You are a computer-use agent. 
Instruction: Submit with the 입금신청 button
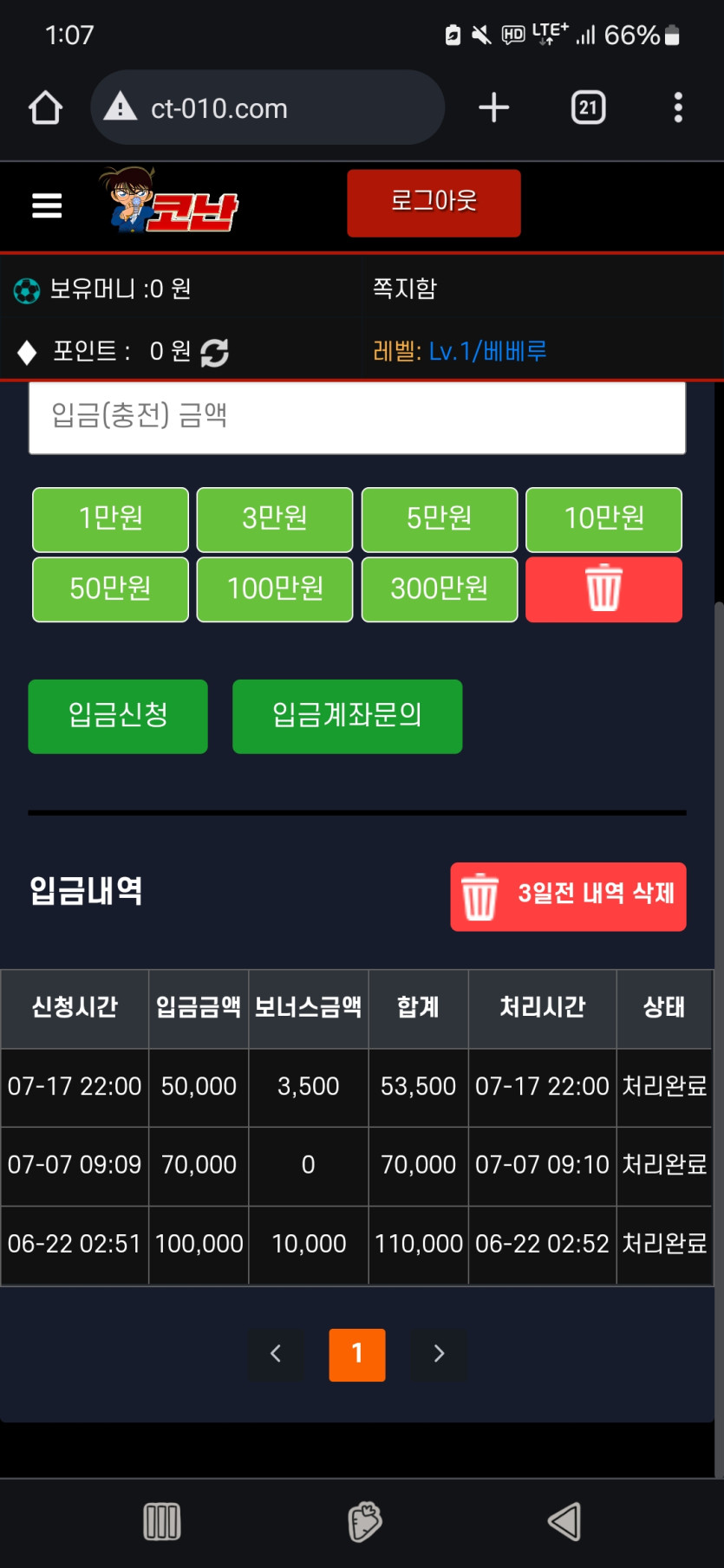pyautogui.click(x=118, y=716)
